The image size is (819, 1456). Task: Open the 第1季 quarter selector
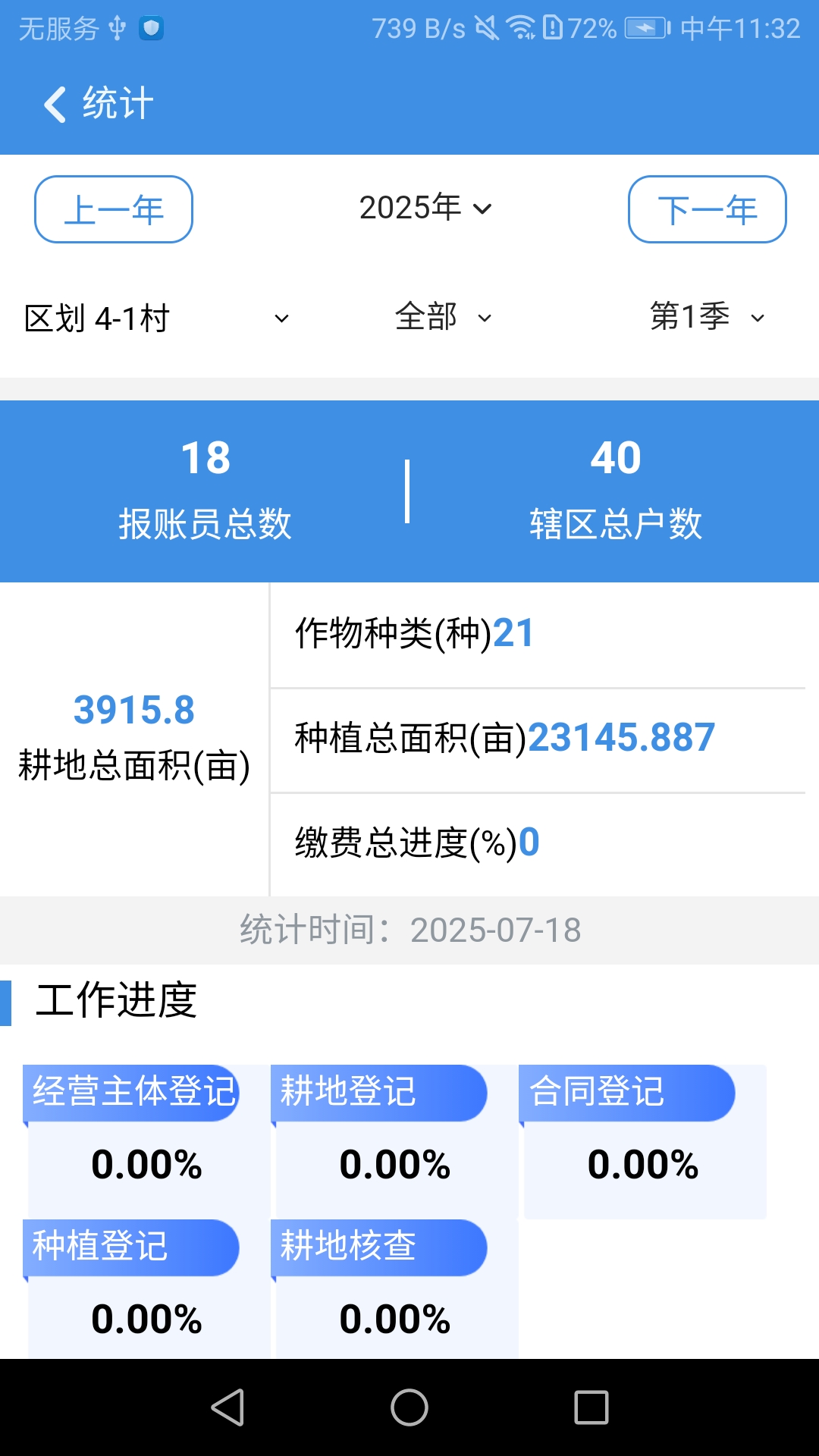[705, 317]
